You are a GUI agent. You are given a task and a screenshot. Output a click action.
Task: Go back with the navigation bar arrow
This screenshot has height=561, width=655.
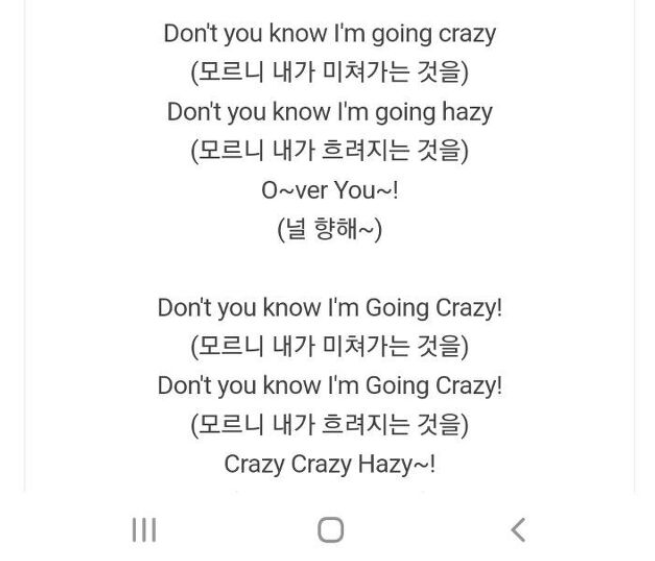[518, 528]
